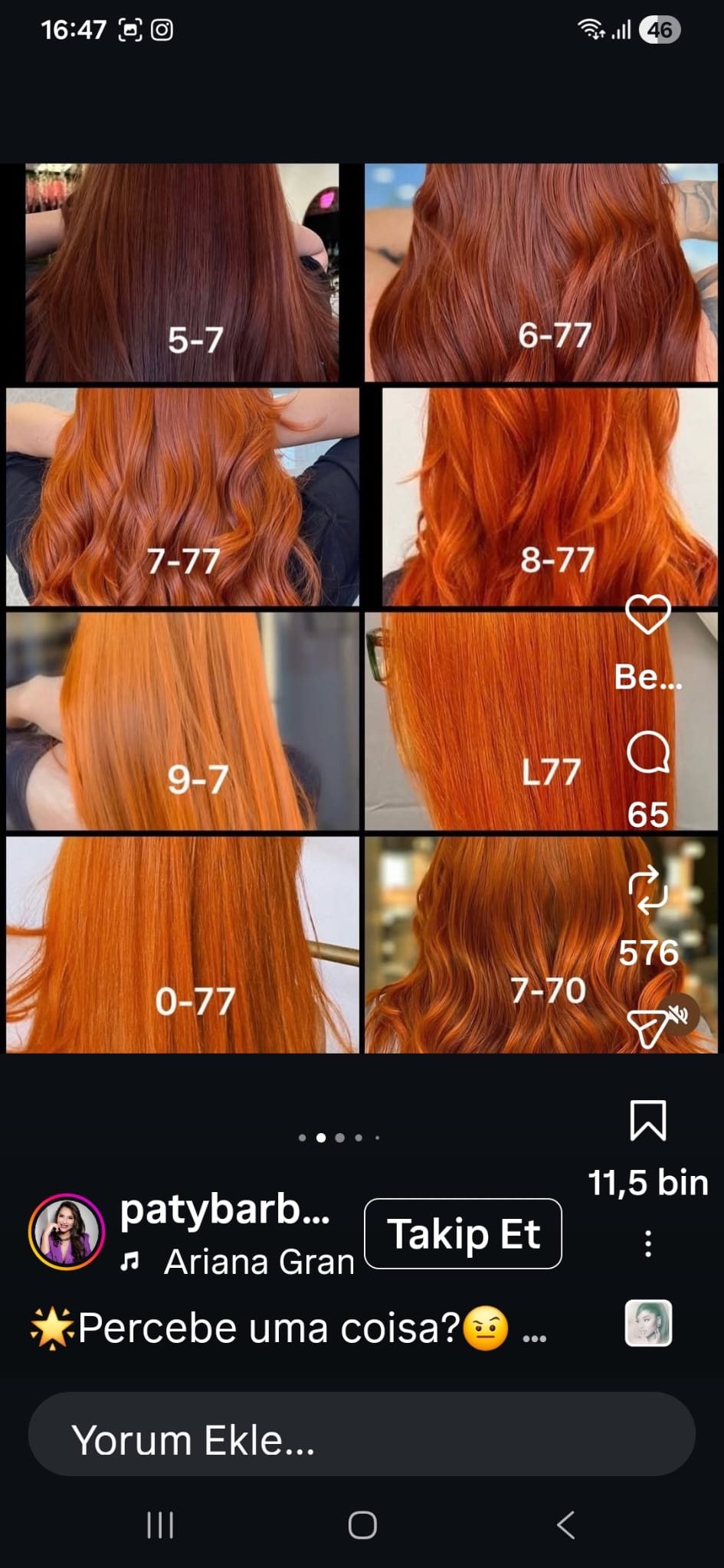Share the reel via paper plane icon
This screenshot has width=724, height=1568.
645,1030
